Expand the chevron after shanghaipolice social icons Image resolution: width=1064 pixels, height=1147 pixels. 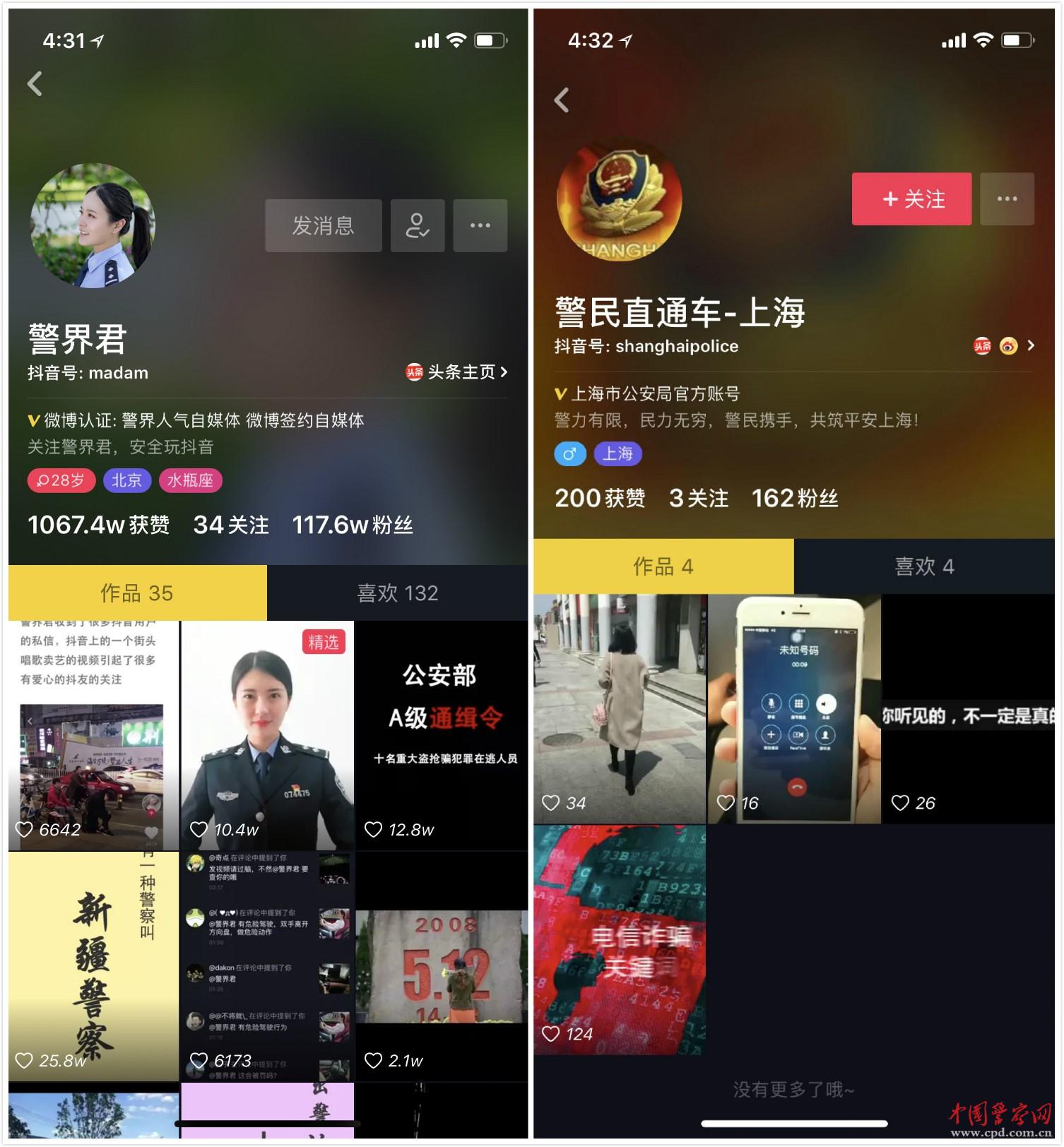1030,346
